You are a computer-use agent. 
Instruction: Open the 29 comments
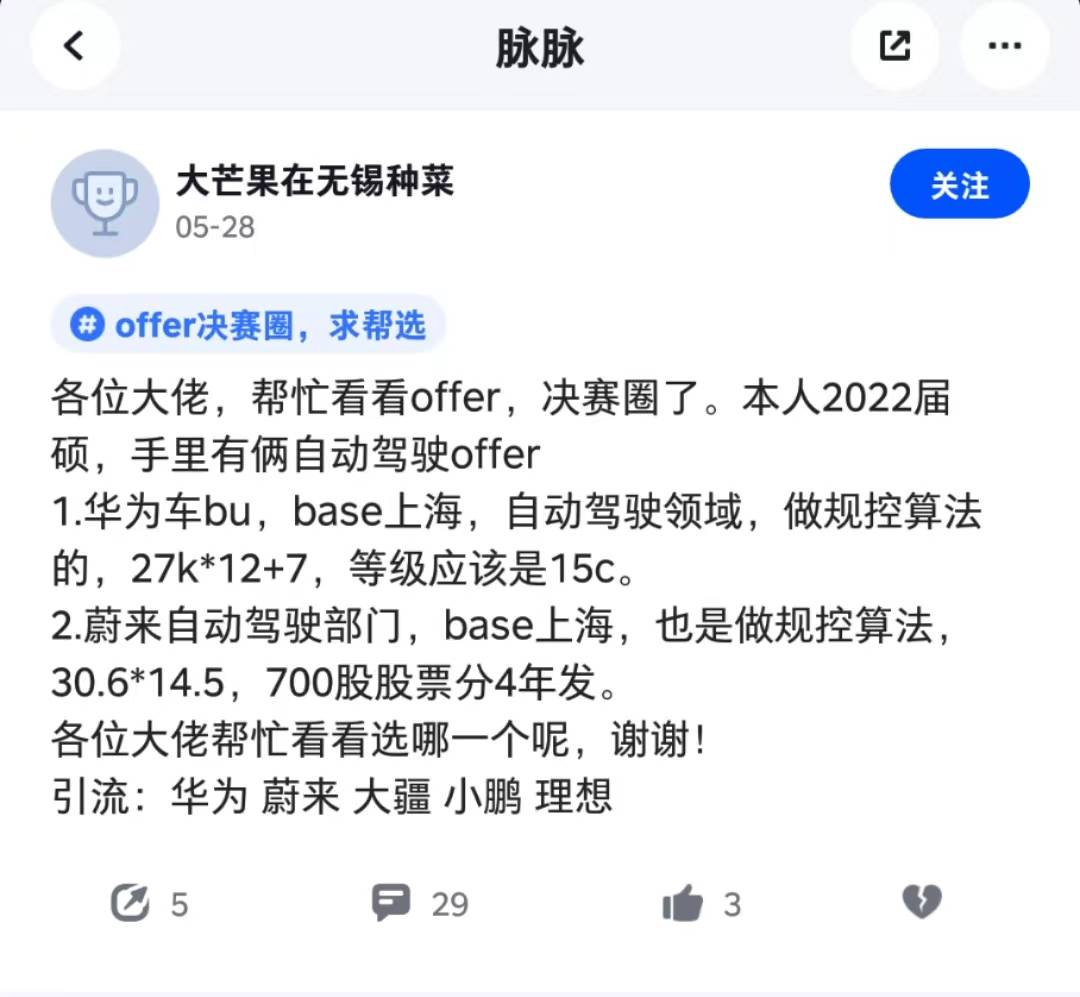[391, 903]
